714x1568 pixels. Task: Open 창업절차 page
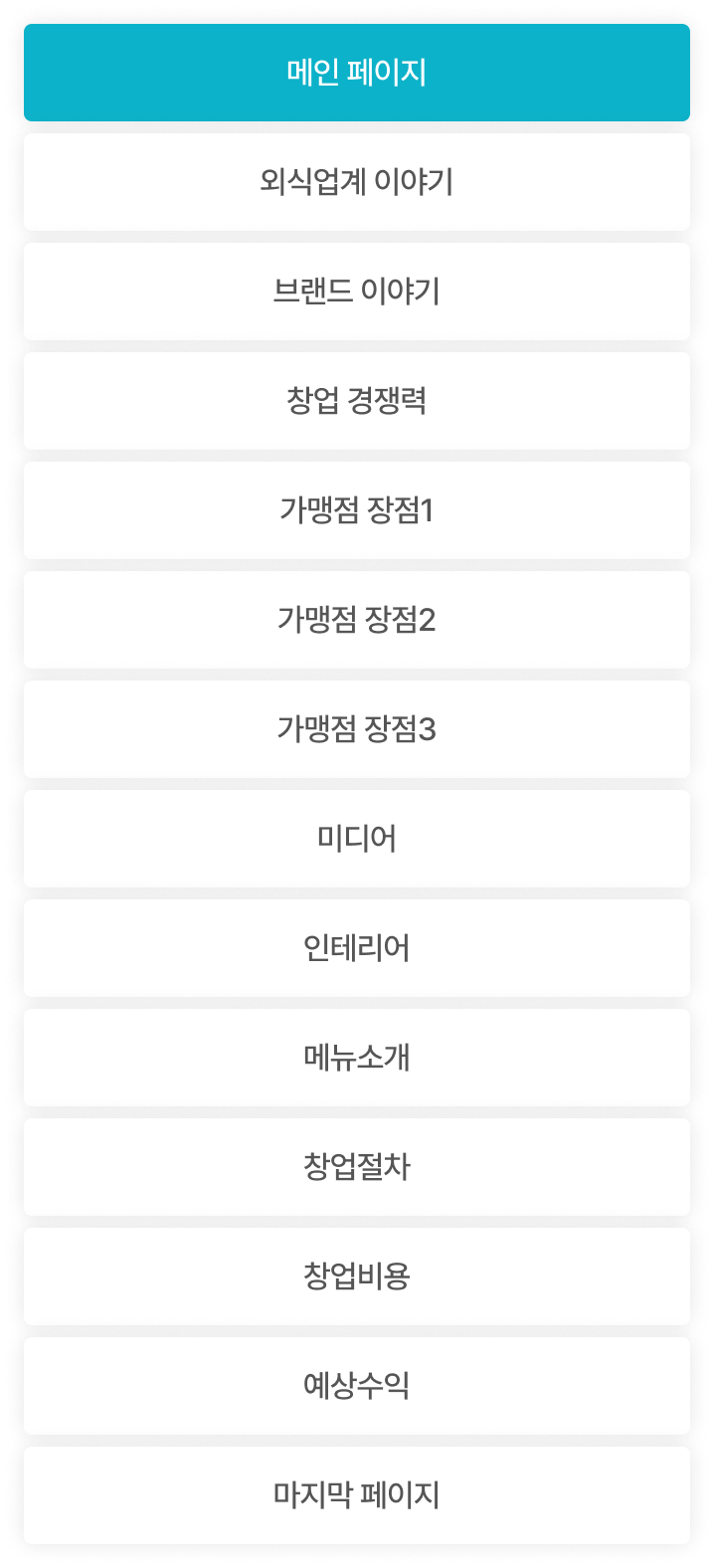pos(356,1167)
